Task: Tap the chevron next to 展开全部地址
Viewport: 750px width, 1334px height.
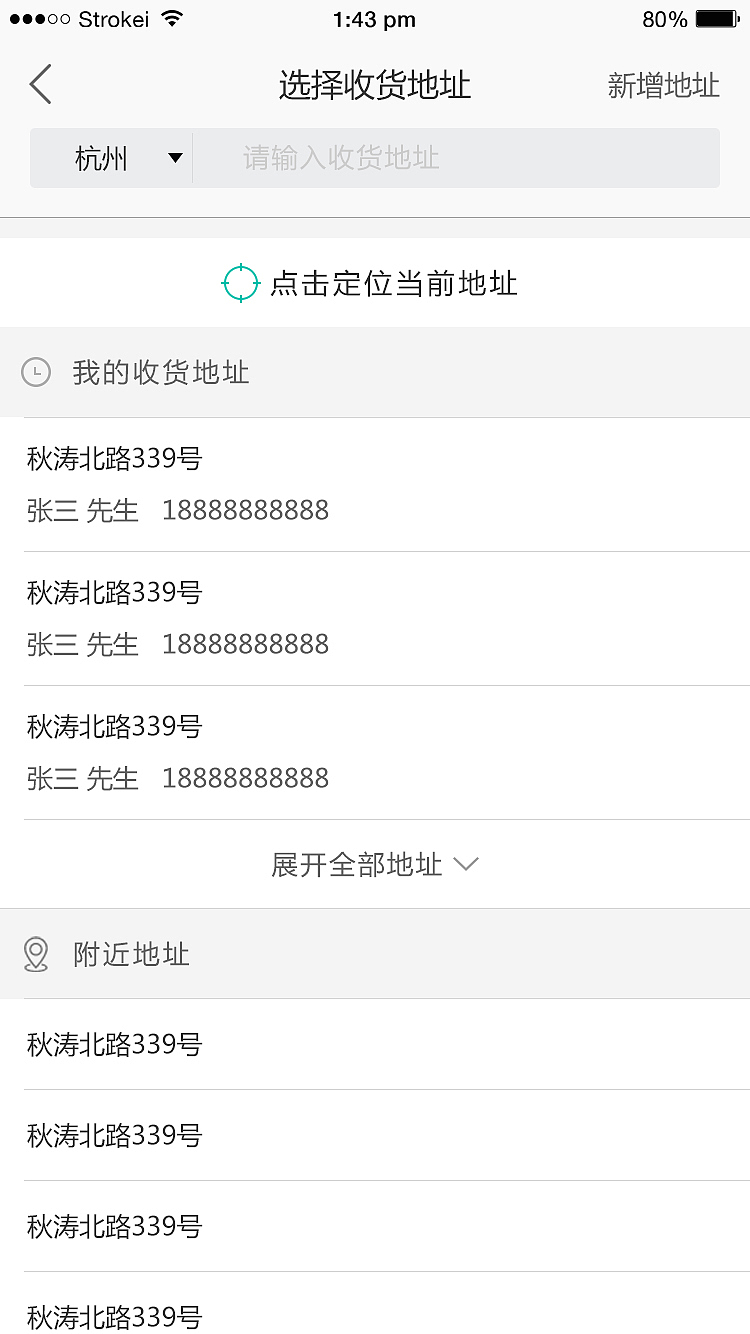Action: [x=465, y=864]
